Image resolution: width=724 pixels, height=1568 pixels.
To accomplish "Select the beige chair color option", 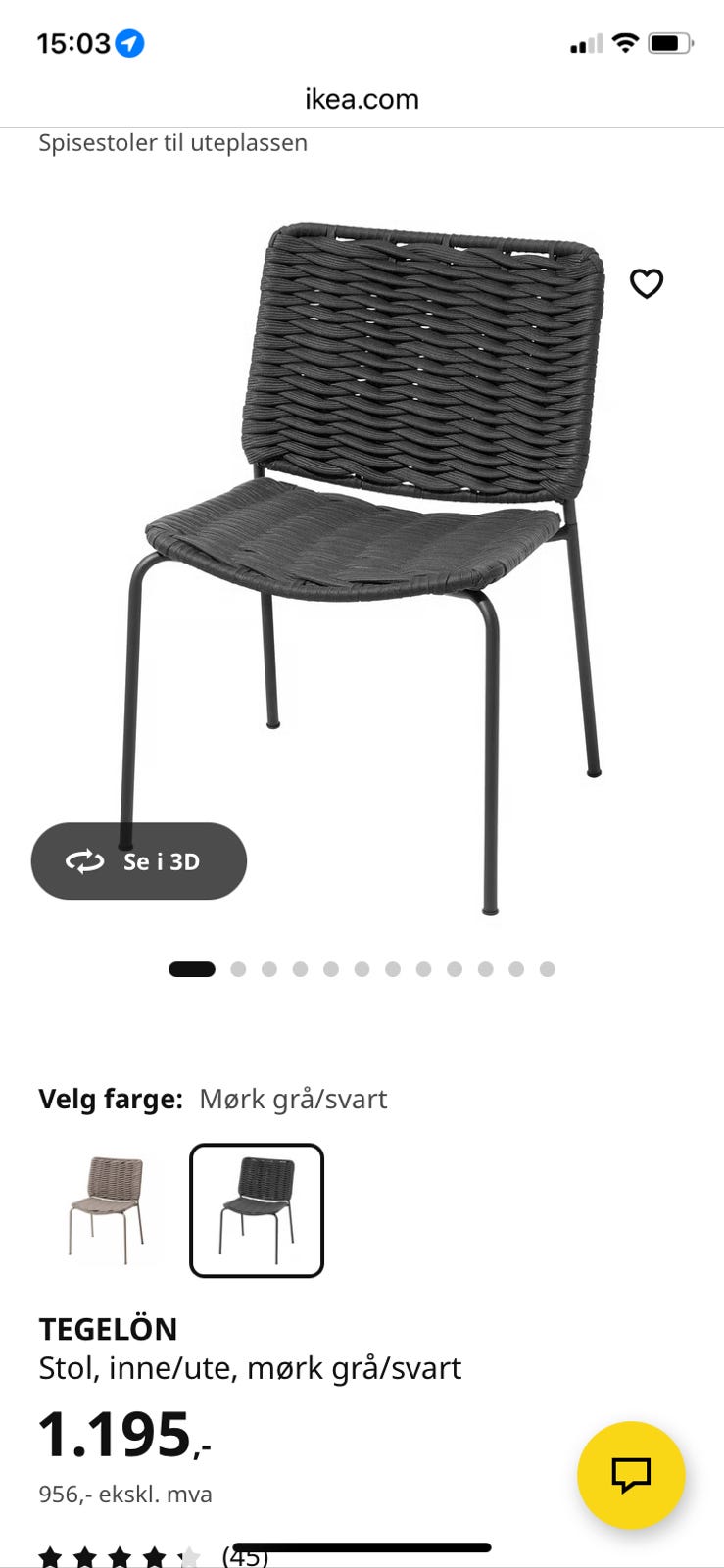I will pyautogui.click(x=107, y=1210).
